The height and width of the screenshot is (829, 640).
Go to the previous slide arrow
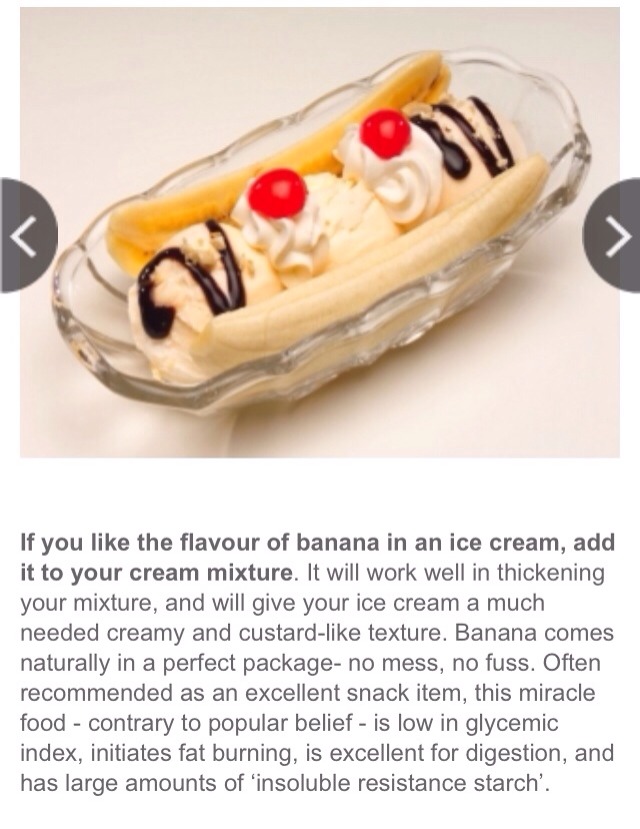tap(22, 236)
